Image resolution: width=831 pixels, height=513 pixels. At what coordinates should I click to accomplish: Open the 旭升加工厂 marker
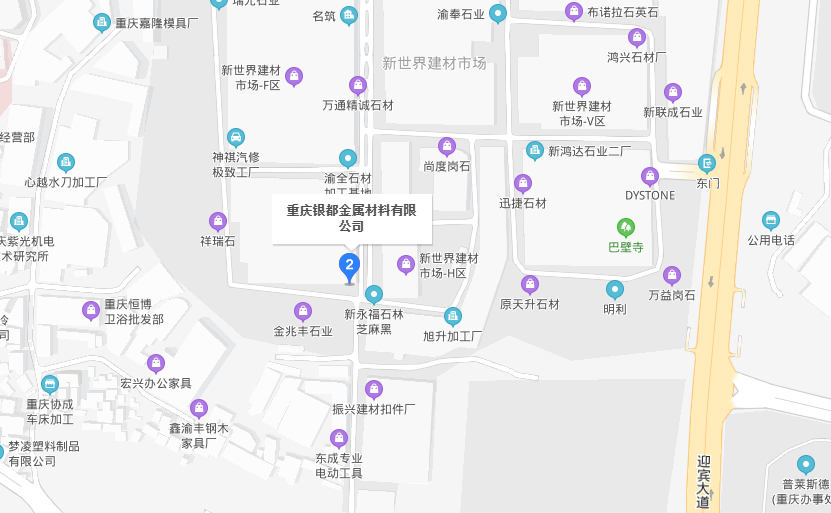pyautogui.click(x=453, y=317)
